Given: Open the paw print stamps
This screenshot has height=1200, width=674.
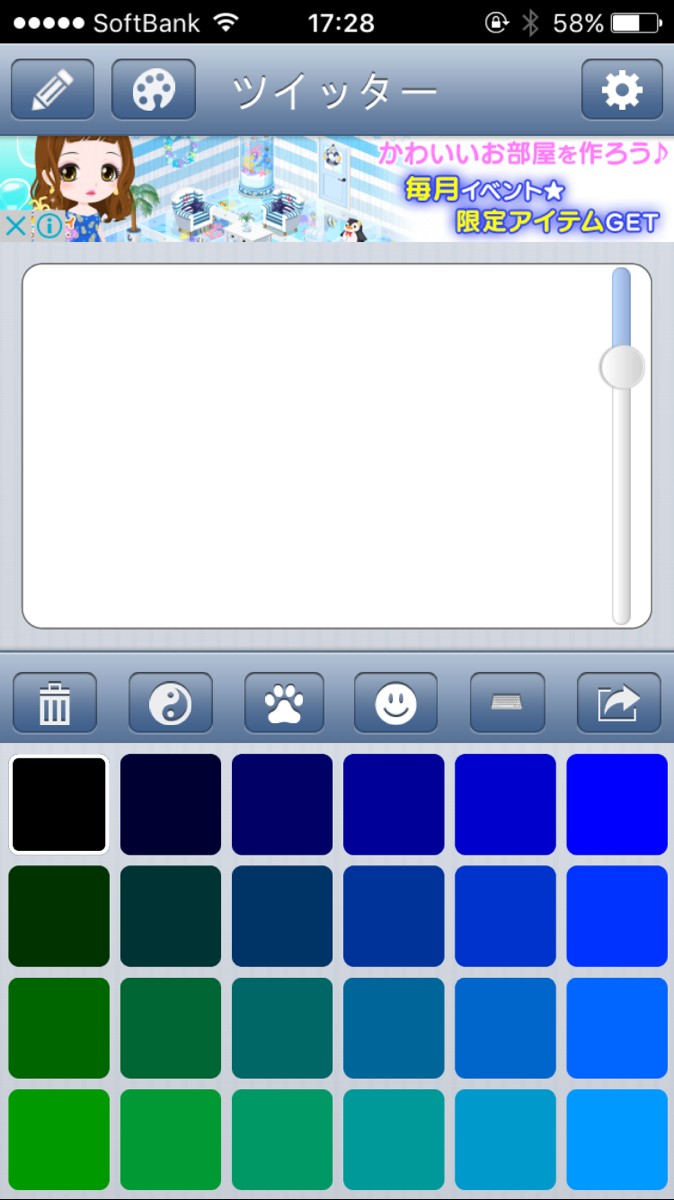Looking at the screenshot, I should pyautogui.click(x=284, y=703).
